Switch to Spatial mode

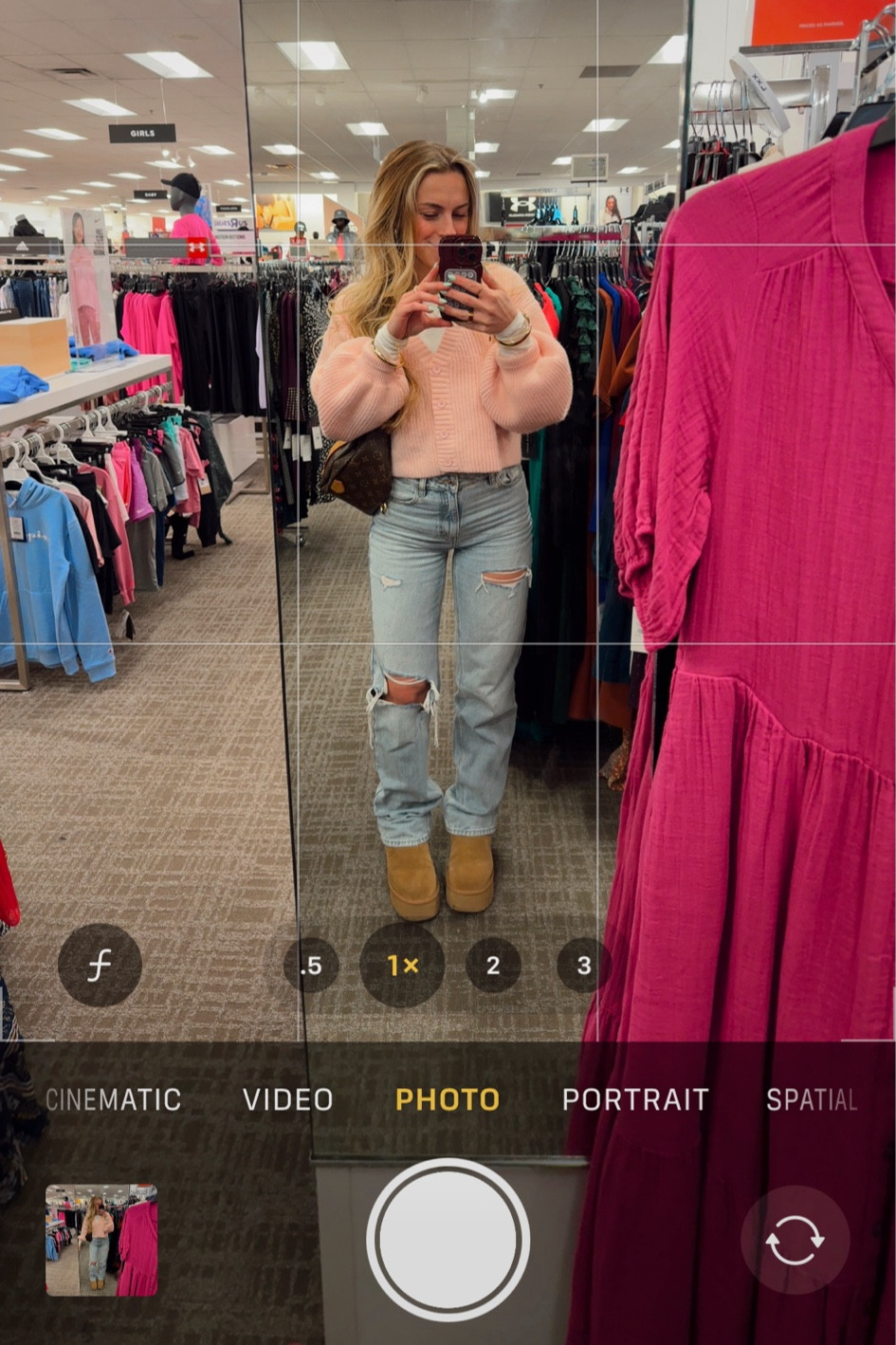click(x=812, y=1099)
